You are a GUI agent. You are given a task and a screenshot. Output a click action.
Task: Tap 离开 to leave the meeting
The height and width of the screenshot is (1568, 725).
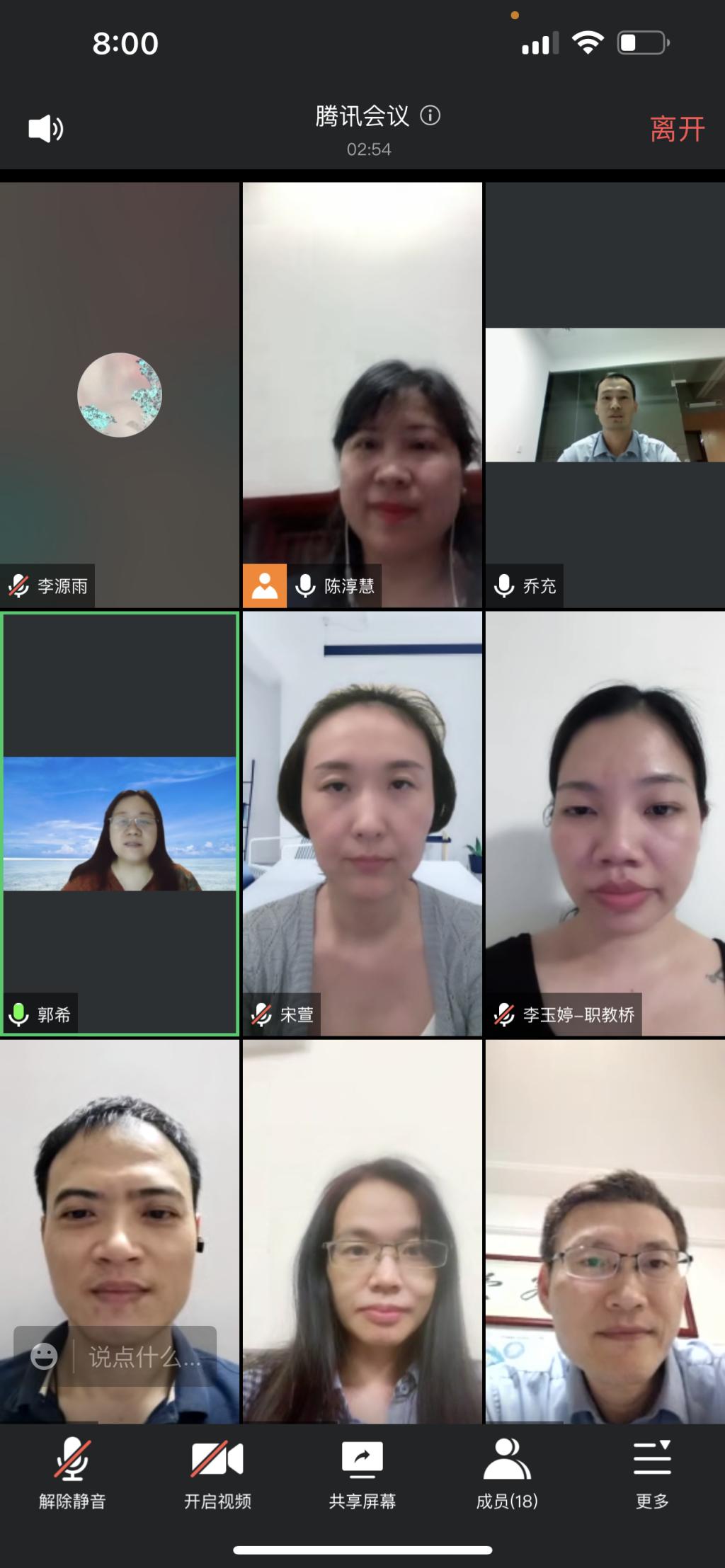[x=677, y=130]
